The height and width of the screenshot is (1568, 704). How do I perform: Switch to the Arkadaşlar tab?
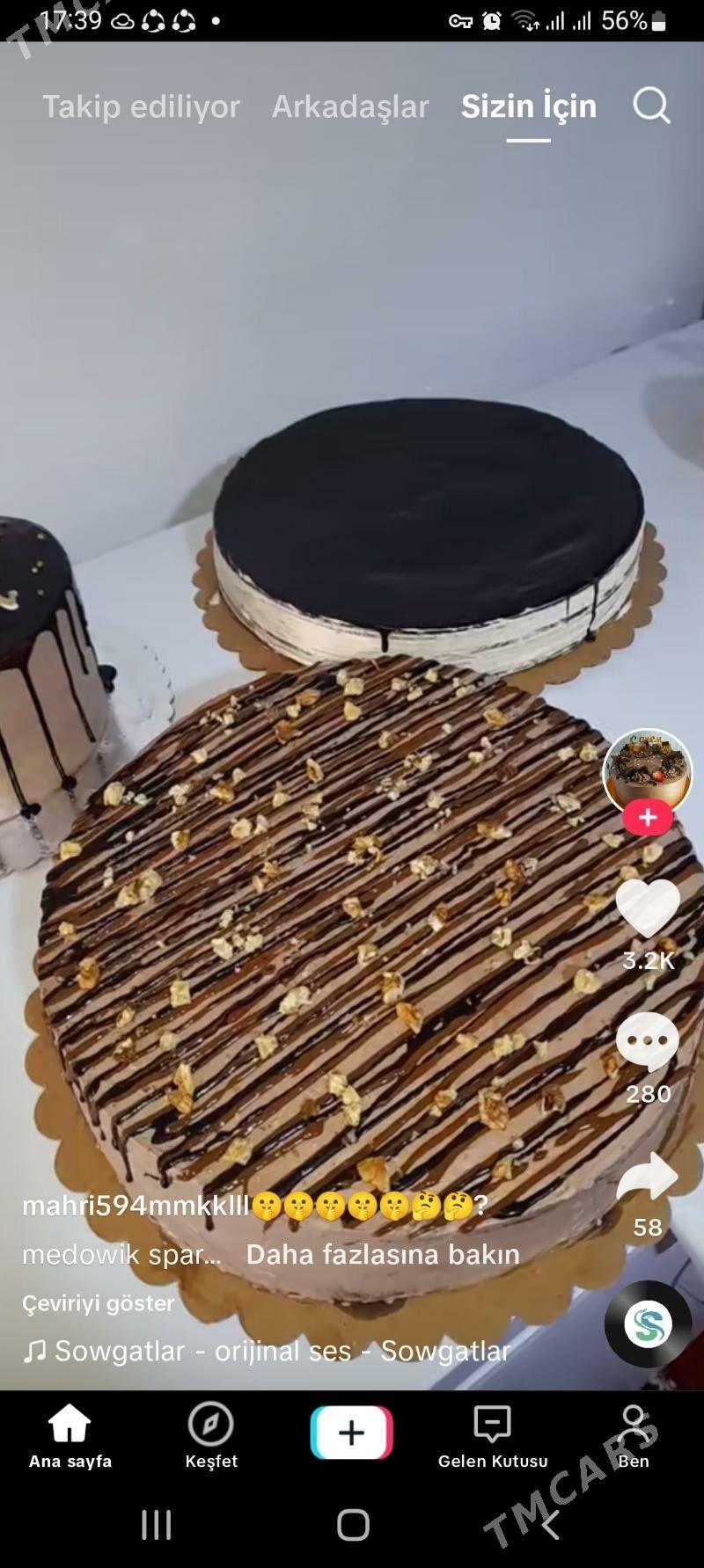pos(350,106)
